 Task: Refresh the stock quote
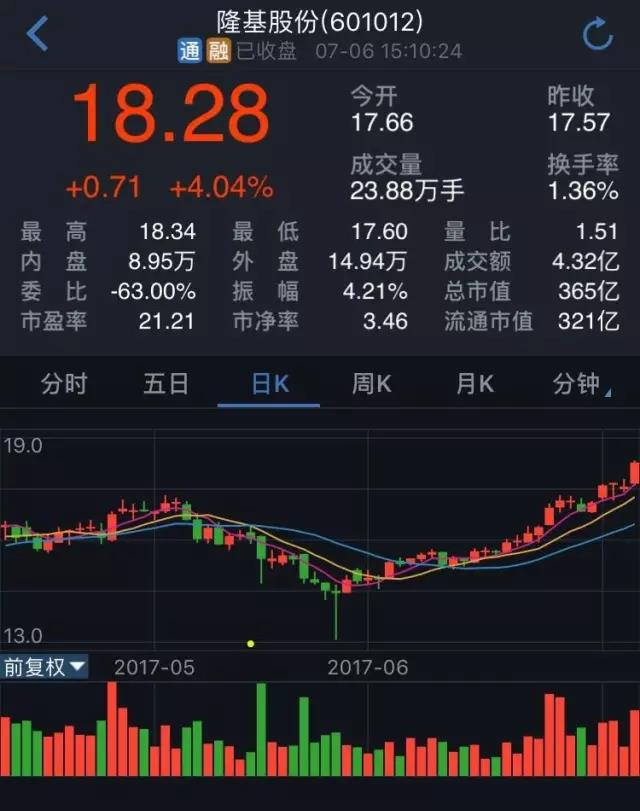(597, 35)
